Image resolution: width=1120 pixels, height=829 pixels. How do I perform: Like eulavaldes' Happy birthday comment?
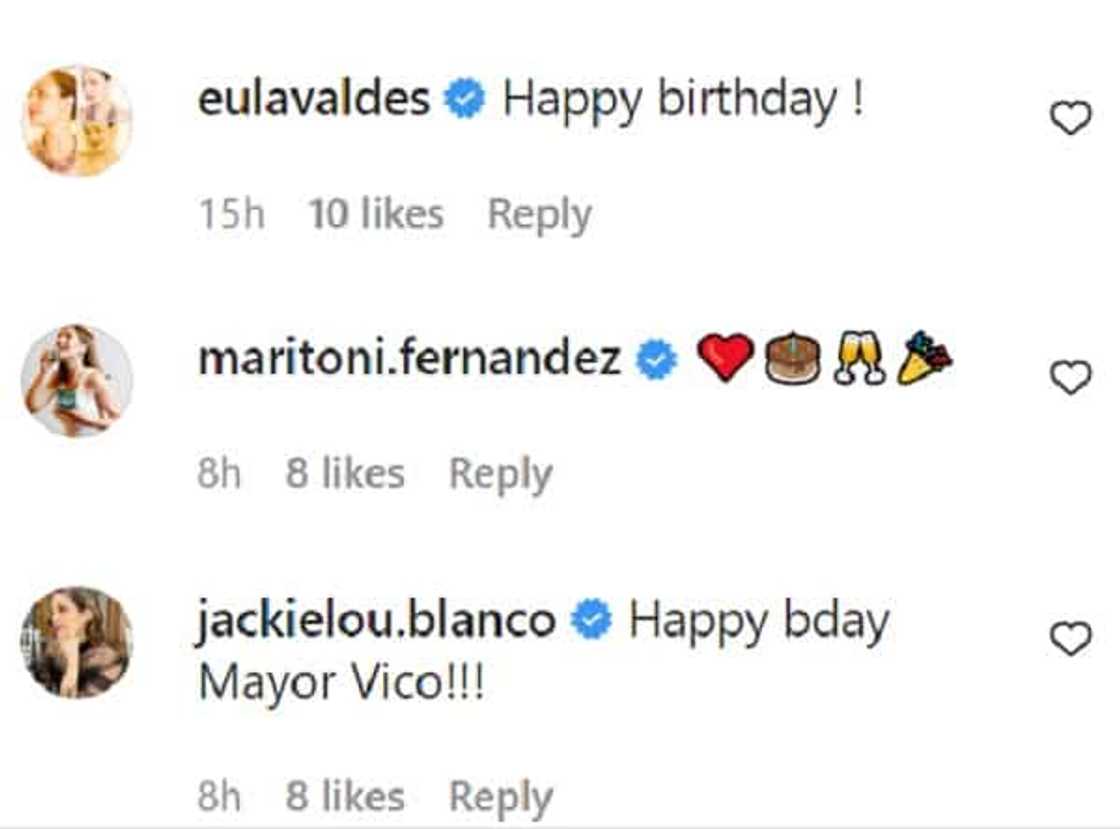click(1071, 119)
